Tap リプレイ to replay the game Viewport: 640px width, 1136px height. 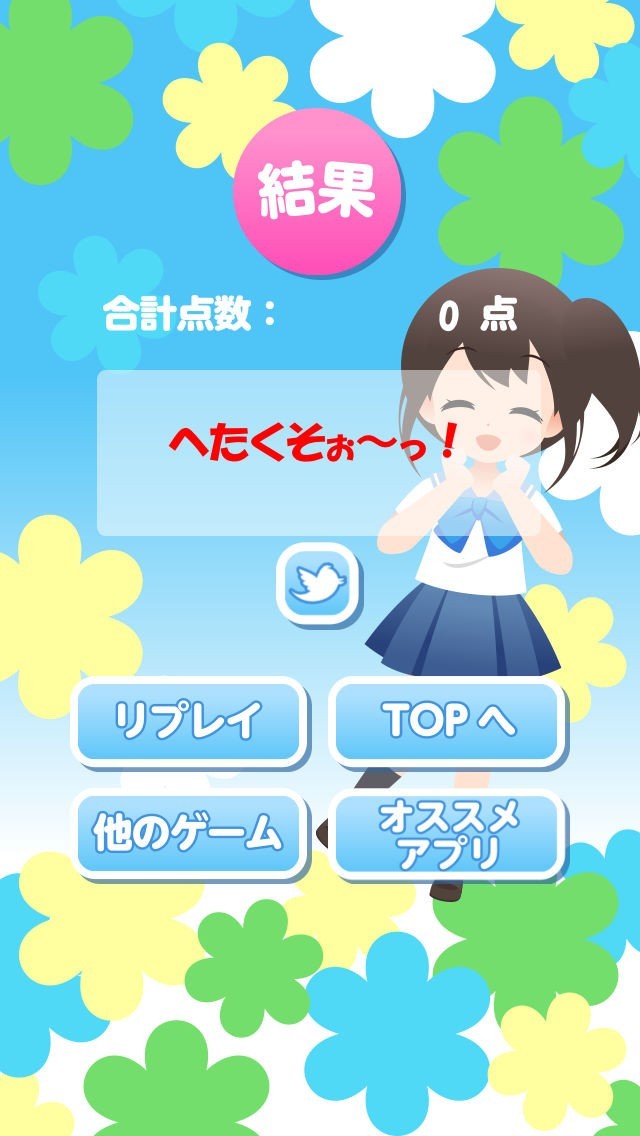187,721
